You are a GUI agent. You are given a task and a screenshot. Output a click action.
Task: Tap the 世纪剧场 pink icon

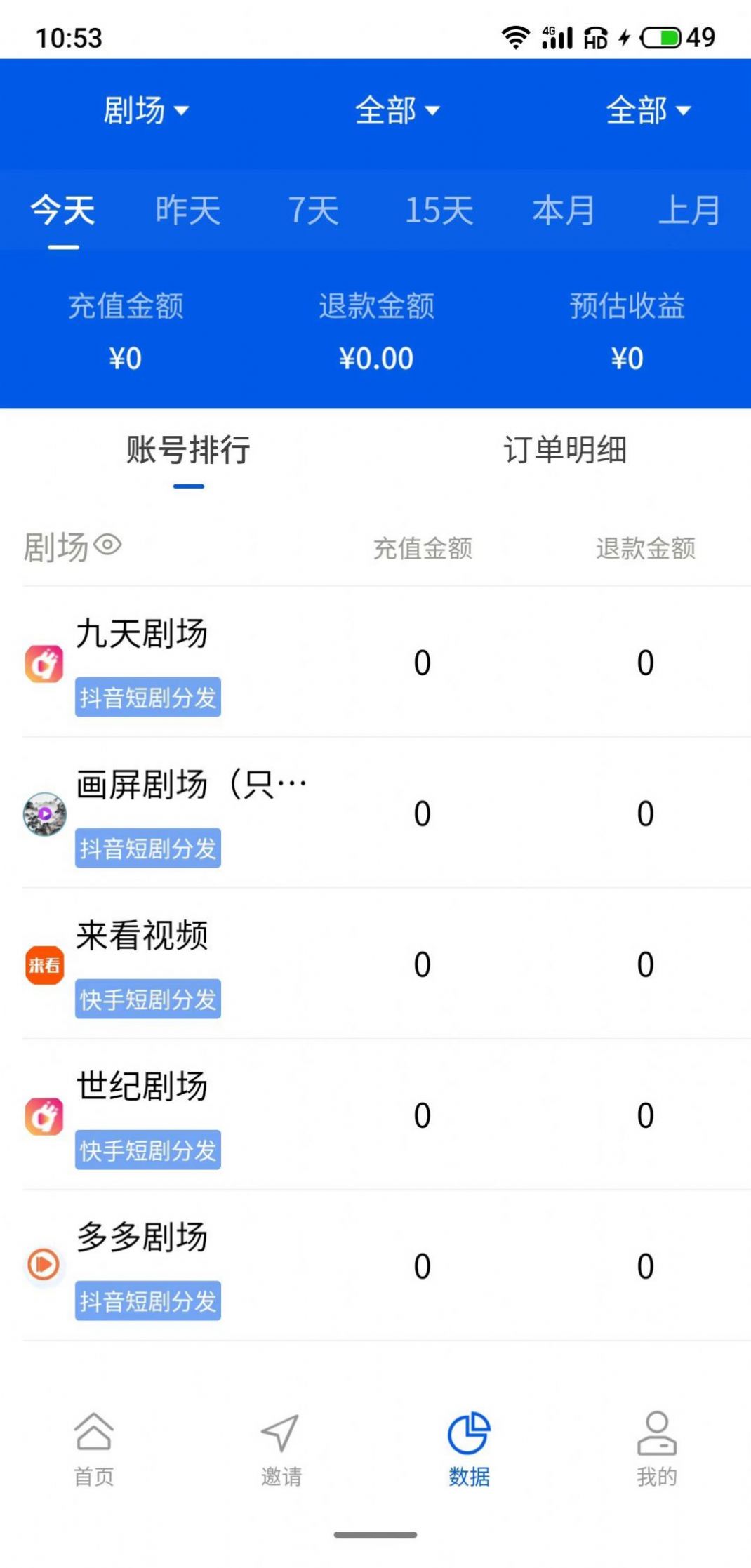(44, 1116)
